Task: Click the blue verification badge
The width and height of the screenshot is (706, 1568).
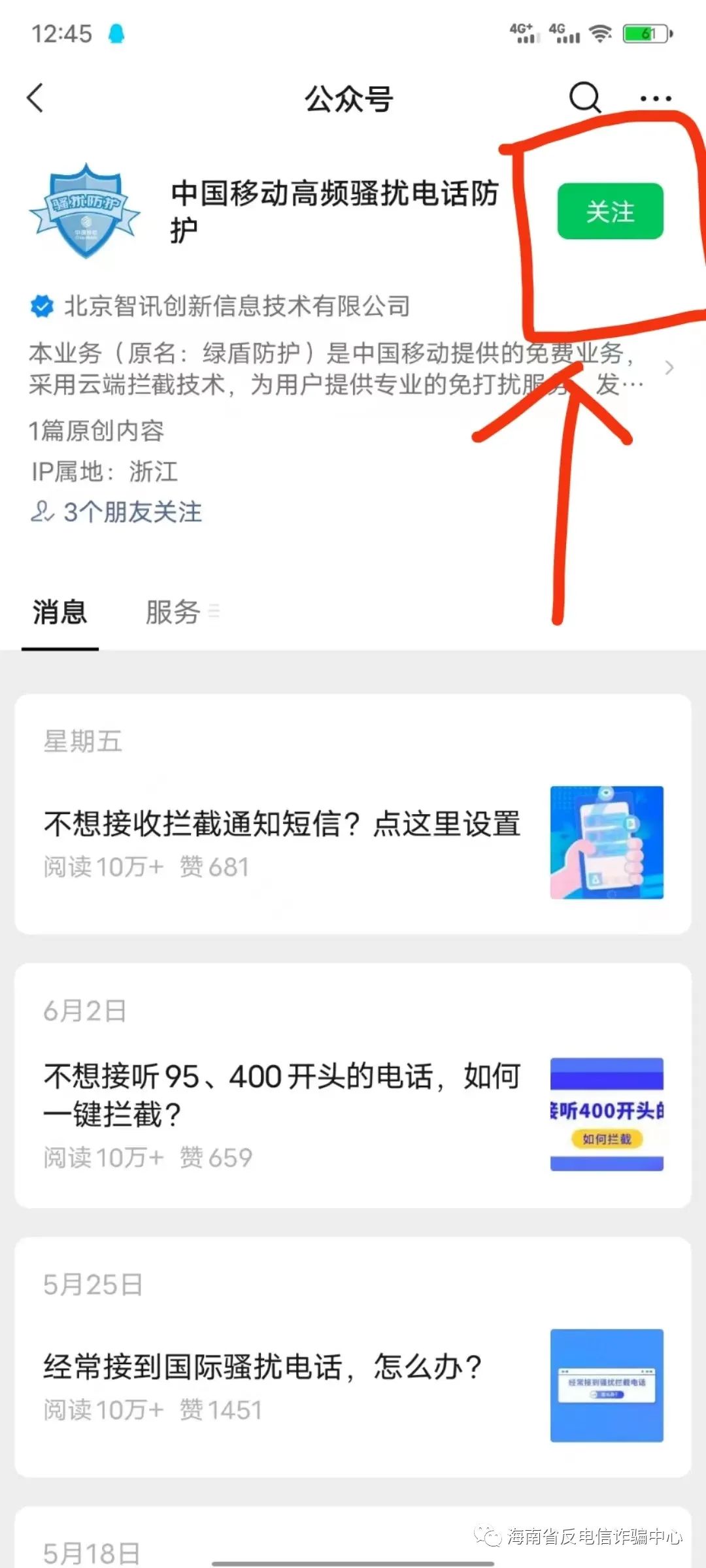Action: (42, 305)
